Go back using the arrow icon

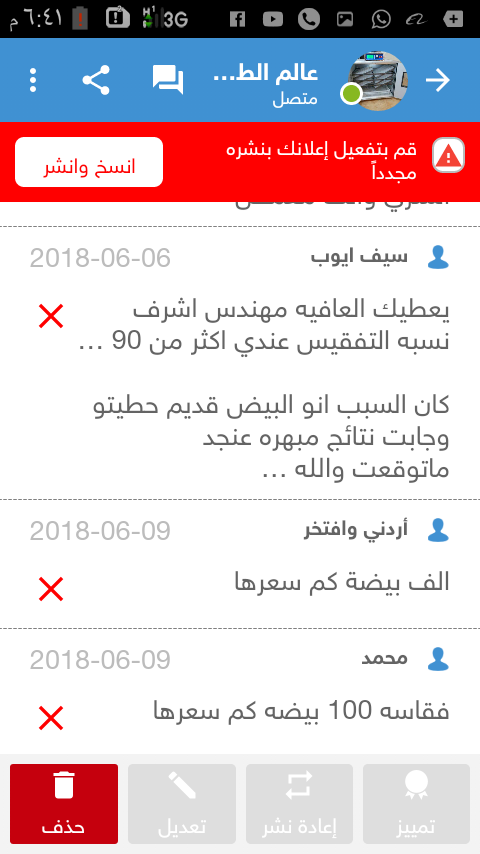[x=438, y=80]
